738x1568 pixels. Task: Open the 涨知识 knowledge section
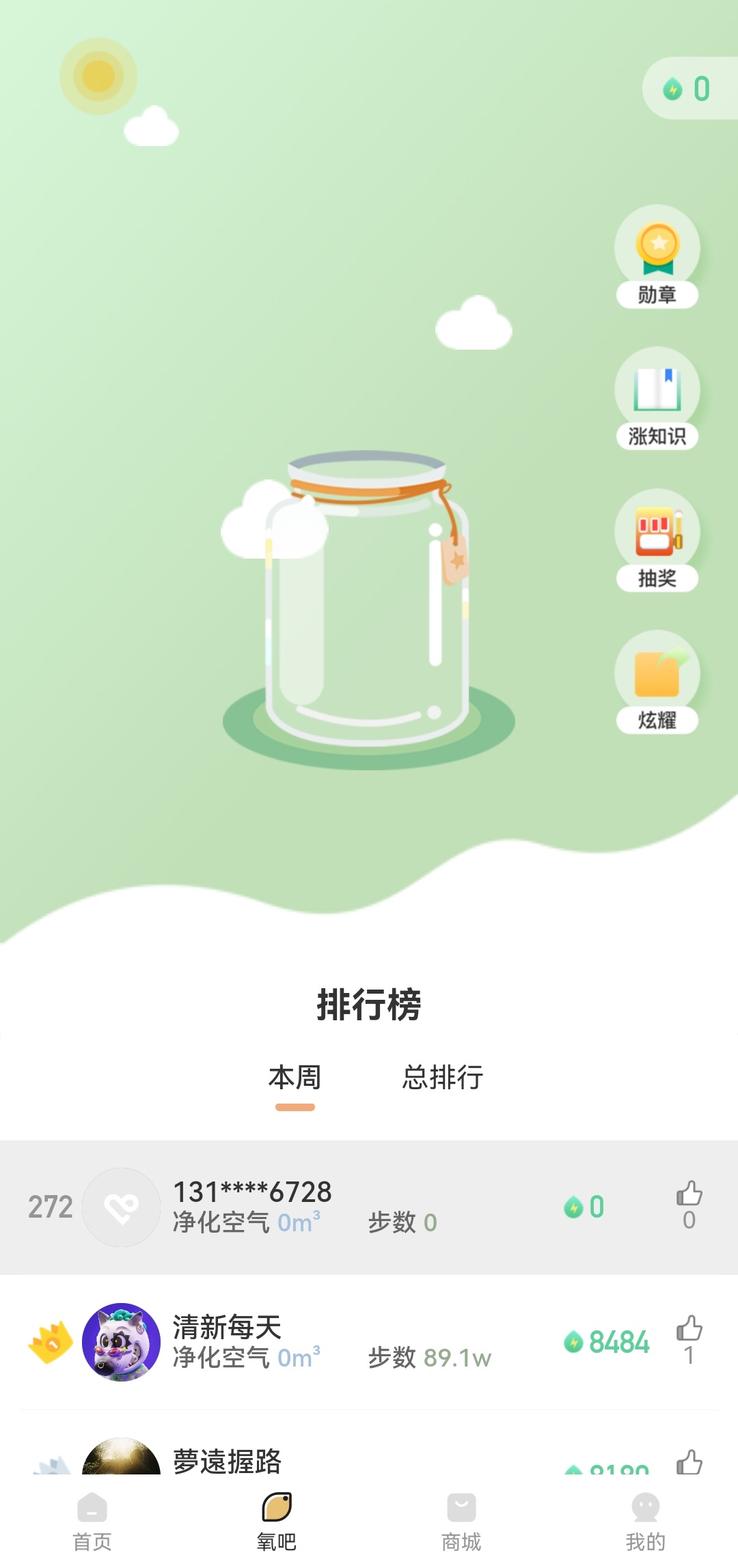pyautogui.click(x=658, y=400)
